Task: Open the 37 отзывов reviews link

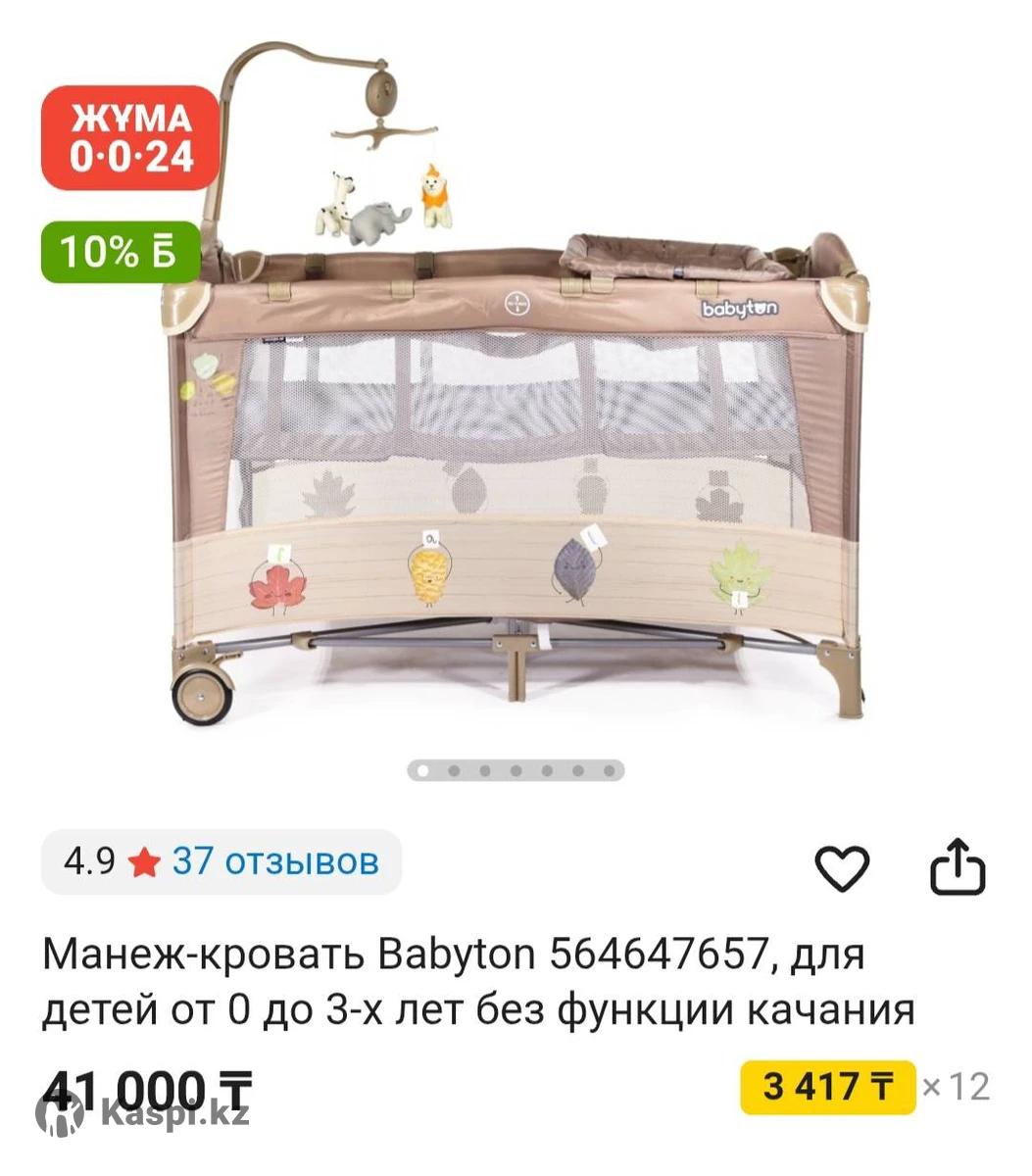Action: pyautogui.click(x=274, y=861)
